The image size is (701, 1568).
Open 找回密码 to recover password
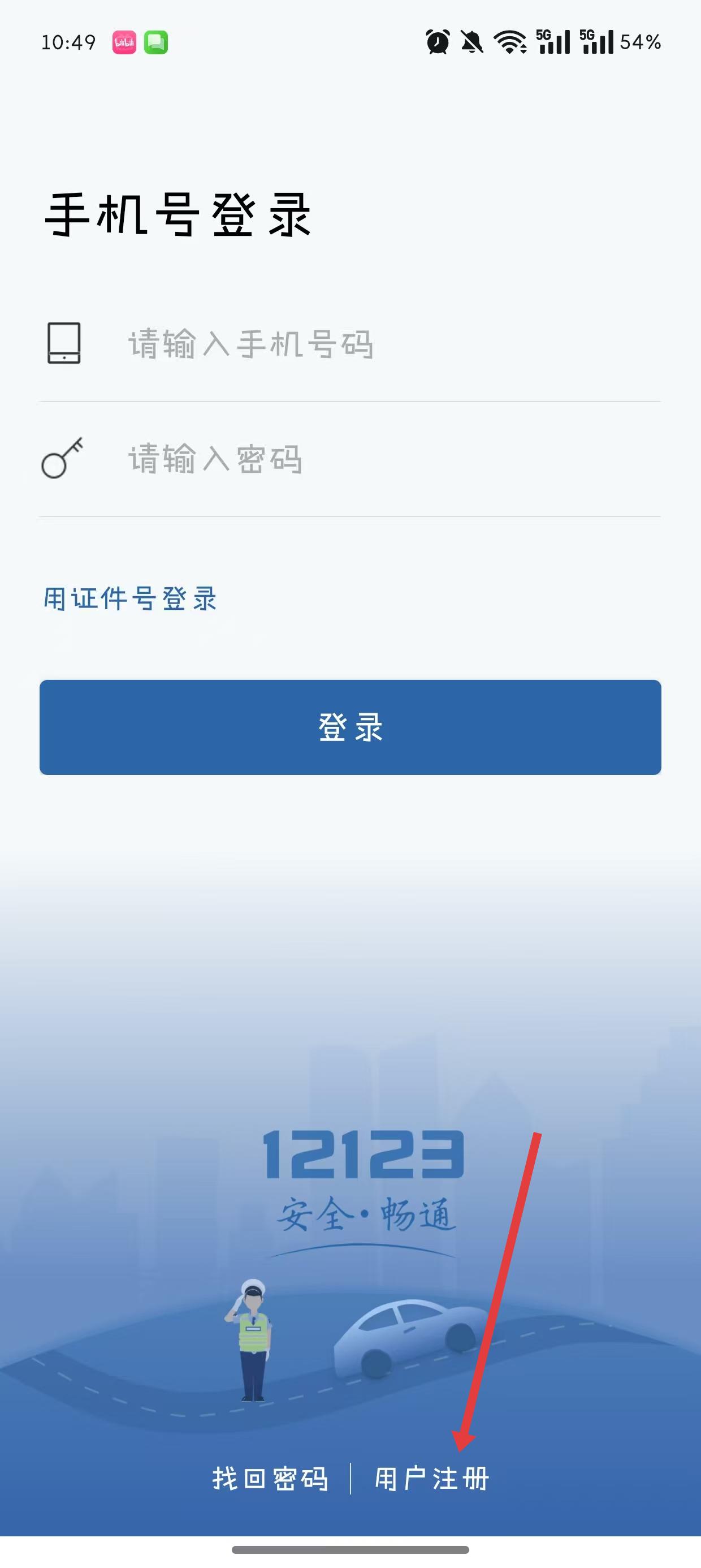click(x=270, y=1479)
